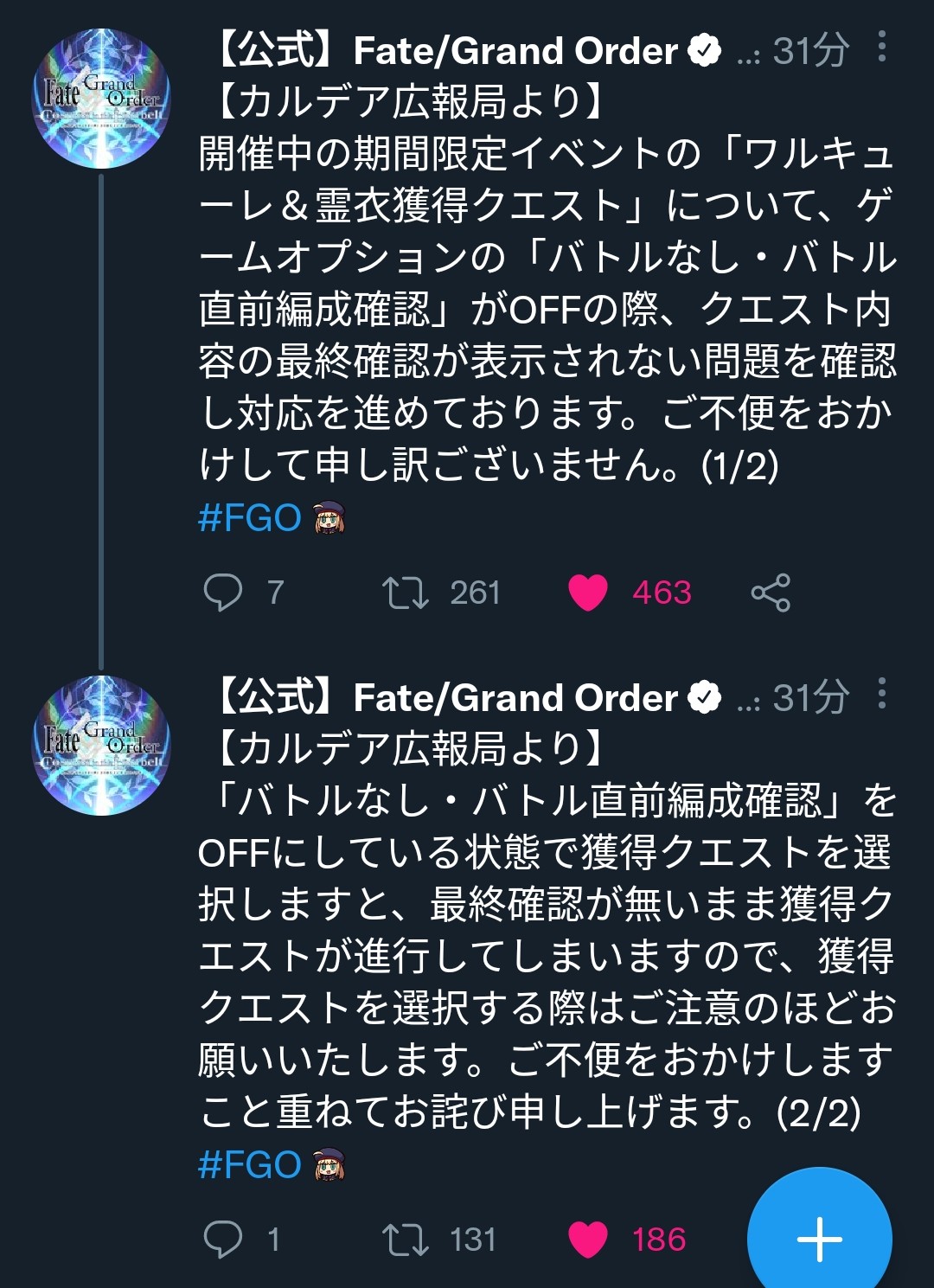
Task: Unlike the (1/2) tweet with 463 likes
Action: 588,593
